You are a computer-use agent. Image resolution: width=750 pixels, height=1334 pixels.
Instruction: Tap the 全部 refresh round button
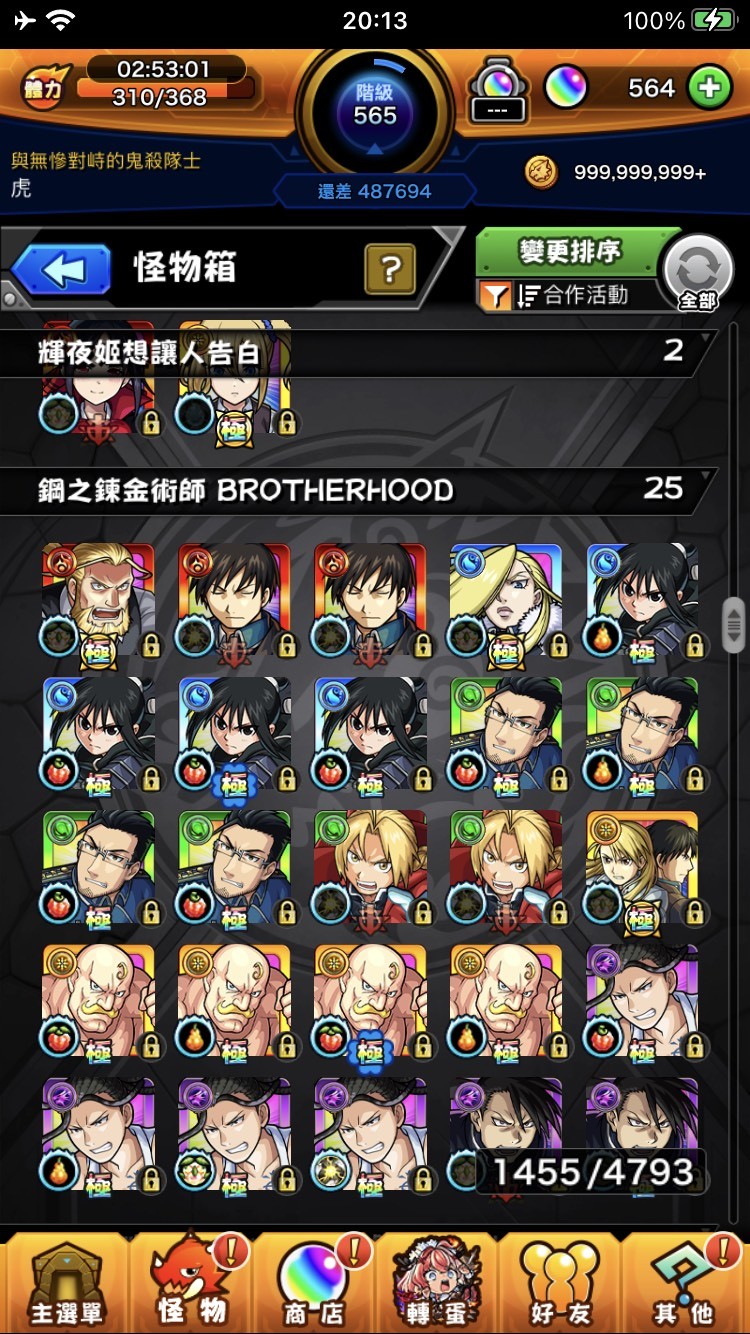tap(697, 272)
